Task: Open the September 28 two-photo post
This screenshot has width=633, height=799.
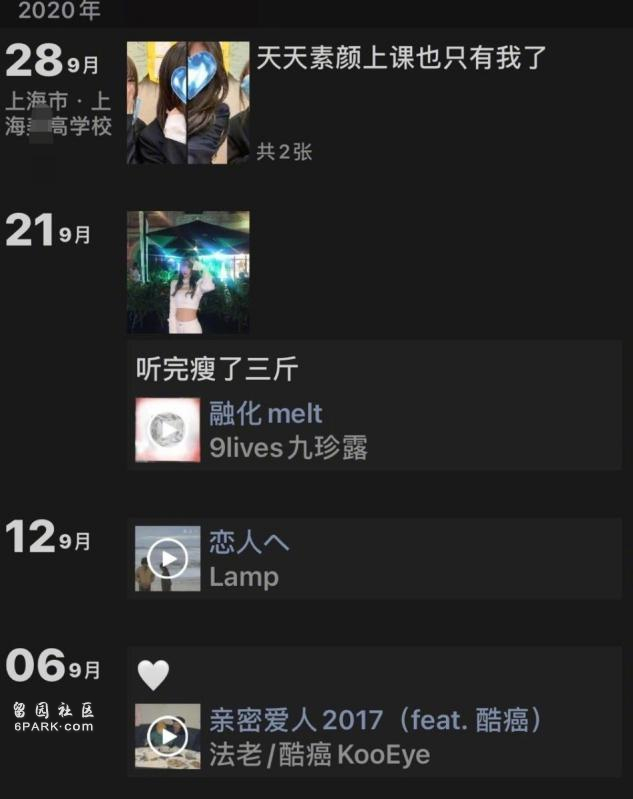Action: coord(188,102)
